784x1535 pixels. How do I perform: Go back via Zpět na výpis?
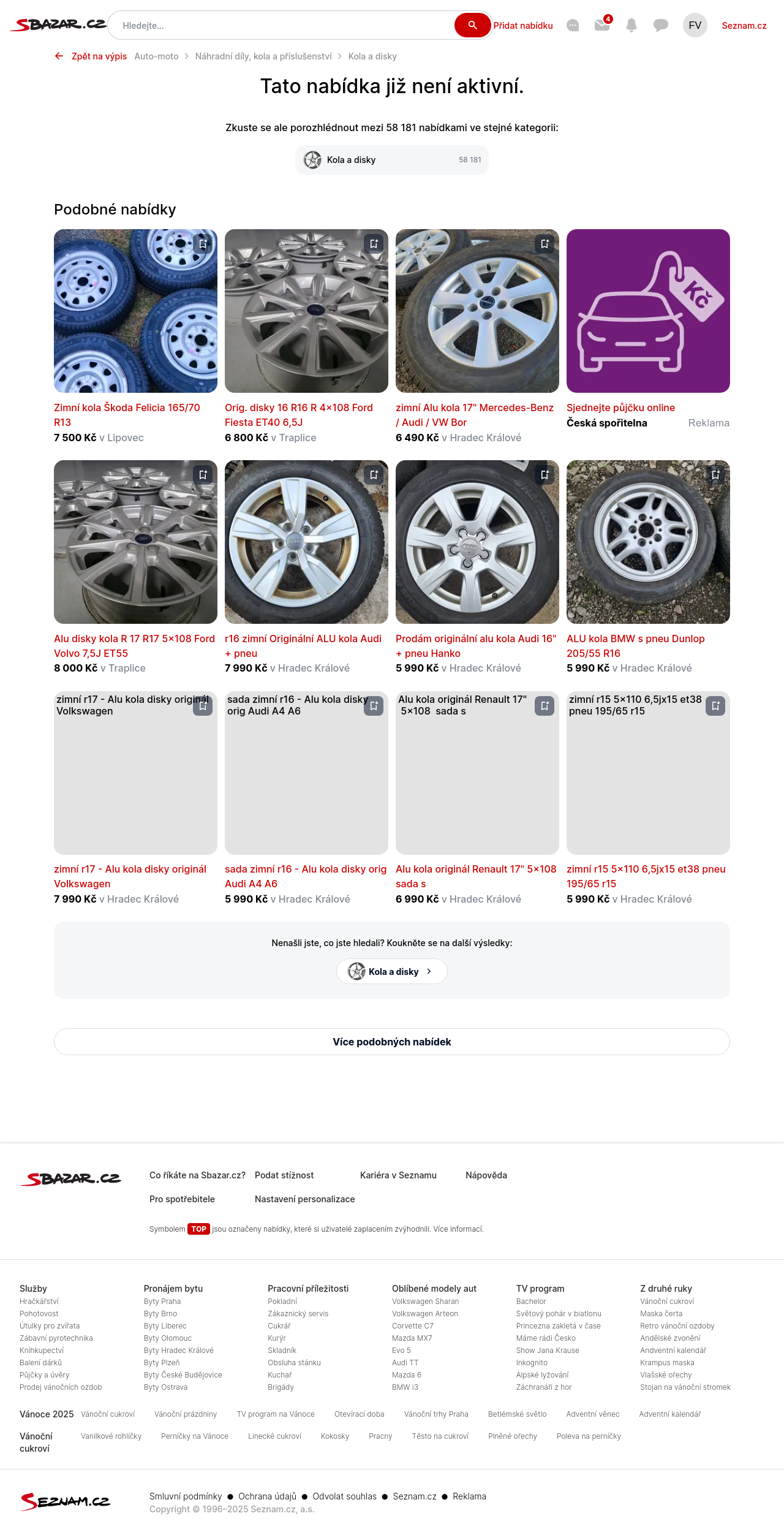coord(91,56)
